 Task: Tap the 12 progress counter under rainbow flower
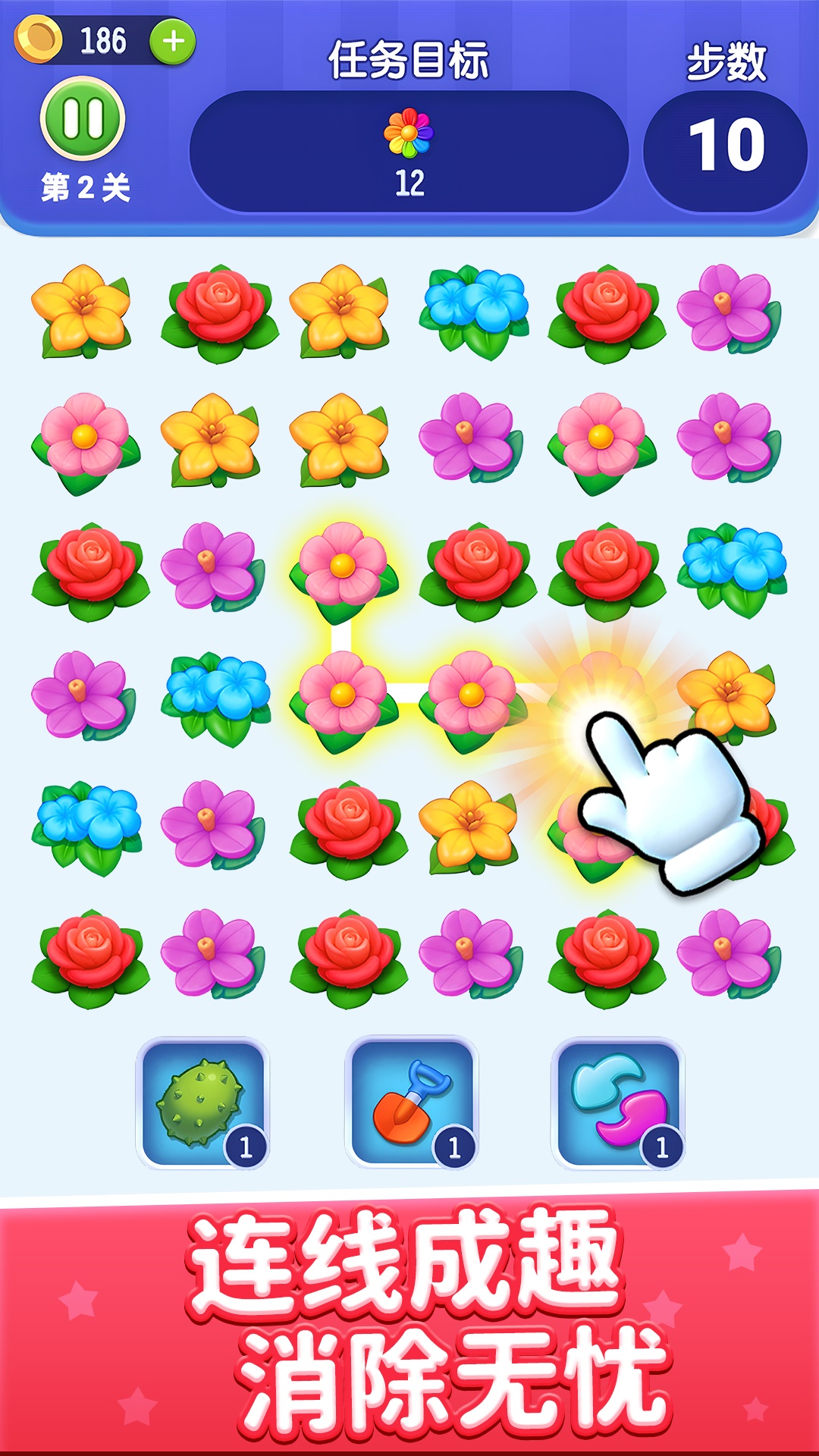[409, 182]
